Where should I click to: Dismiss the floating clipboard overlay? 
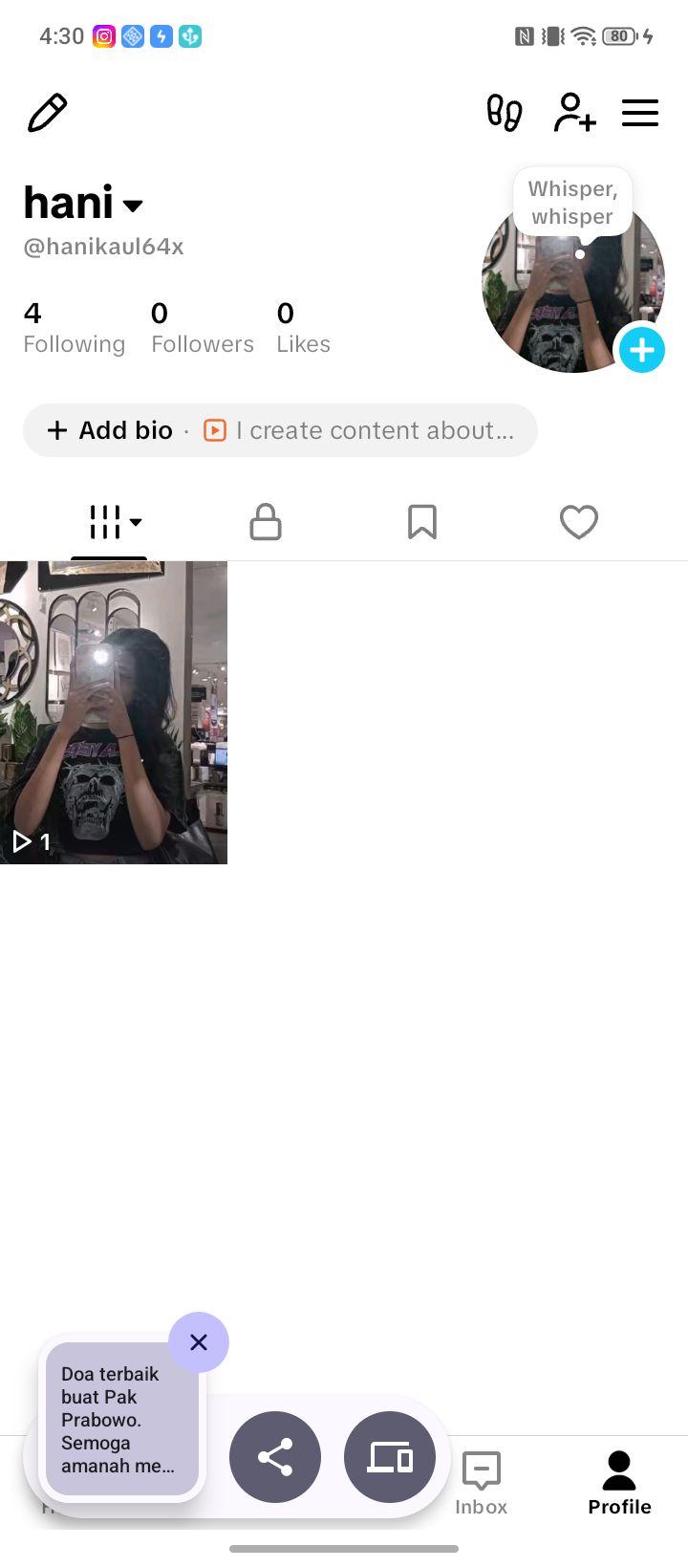(x=199, y=1342)
